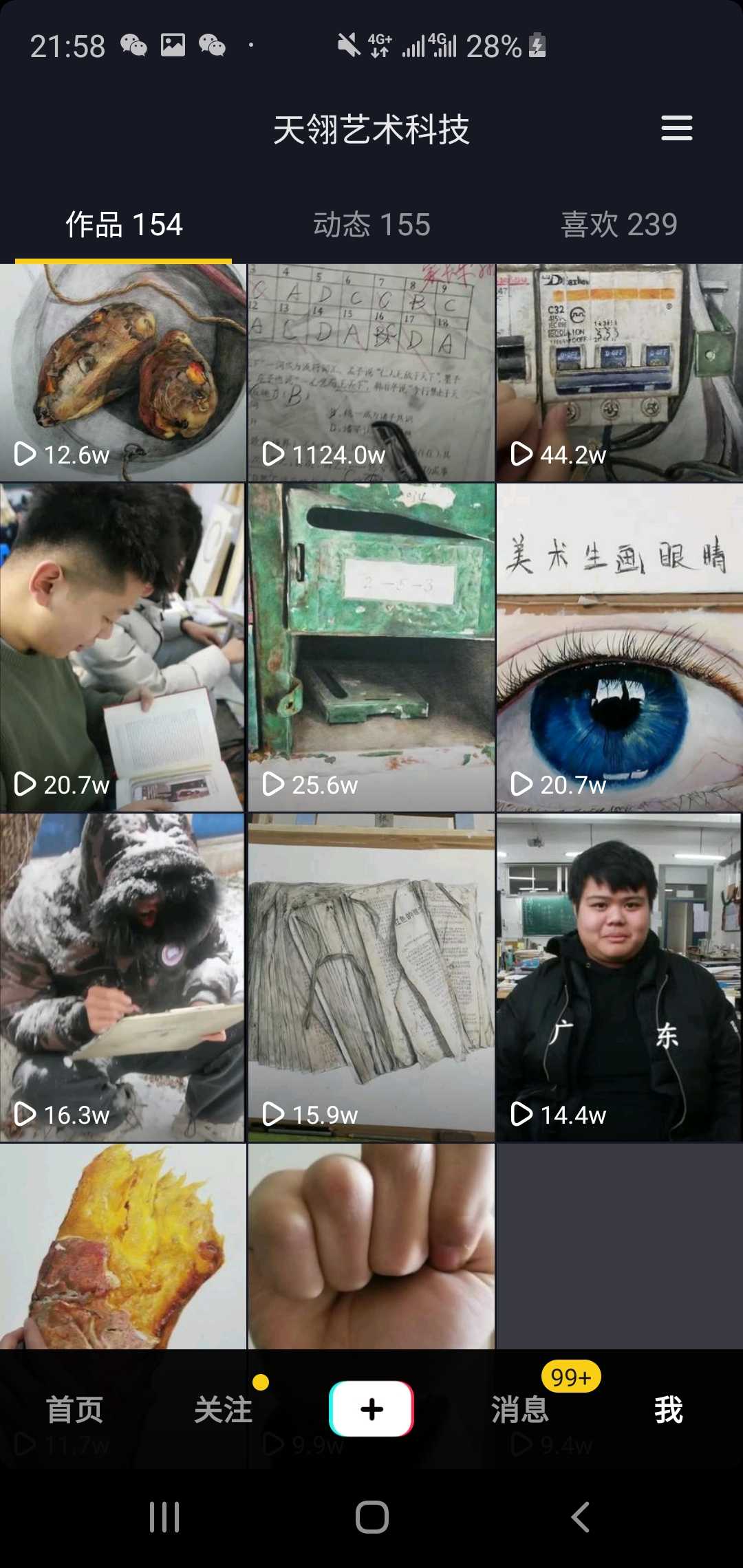This screenshot has height=1568, width=743.
Task: Go to the 首页 tab
Action: coord(74,1410)
